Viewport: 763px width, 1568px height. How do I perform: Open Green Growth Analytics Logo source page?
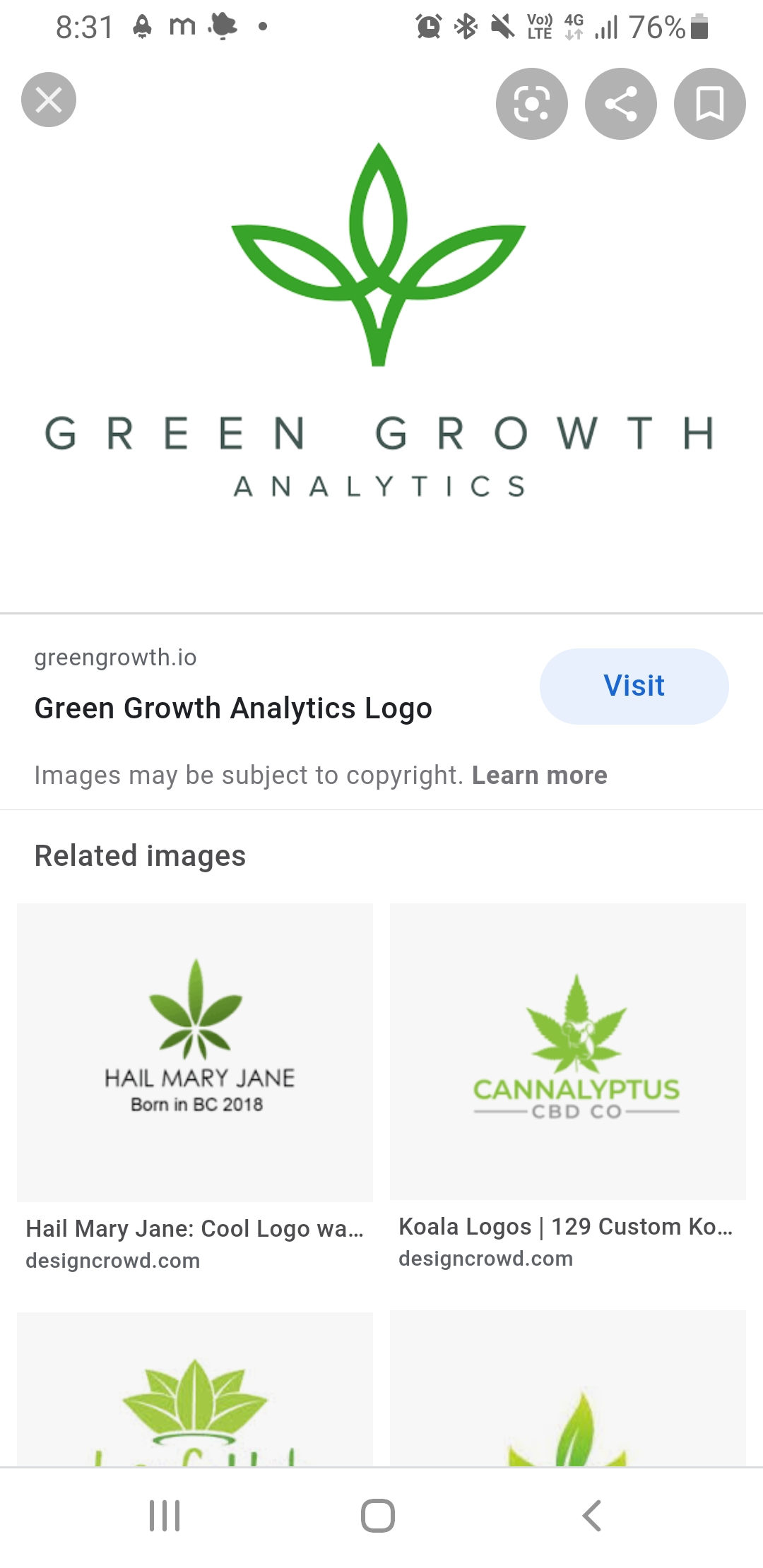233,708
